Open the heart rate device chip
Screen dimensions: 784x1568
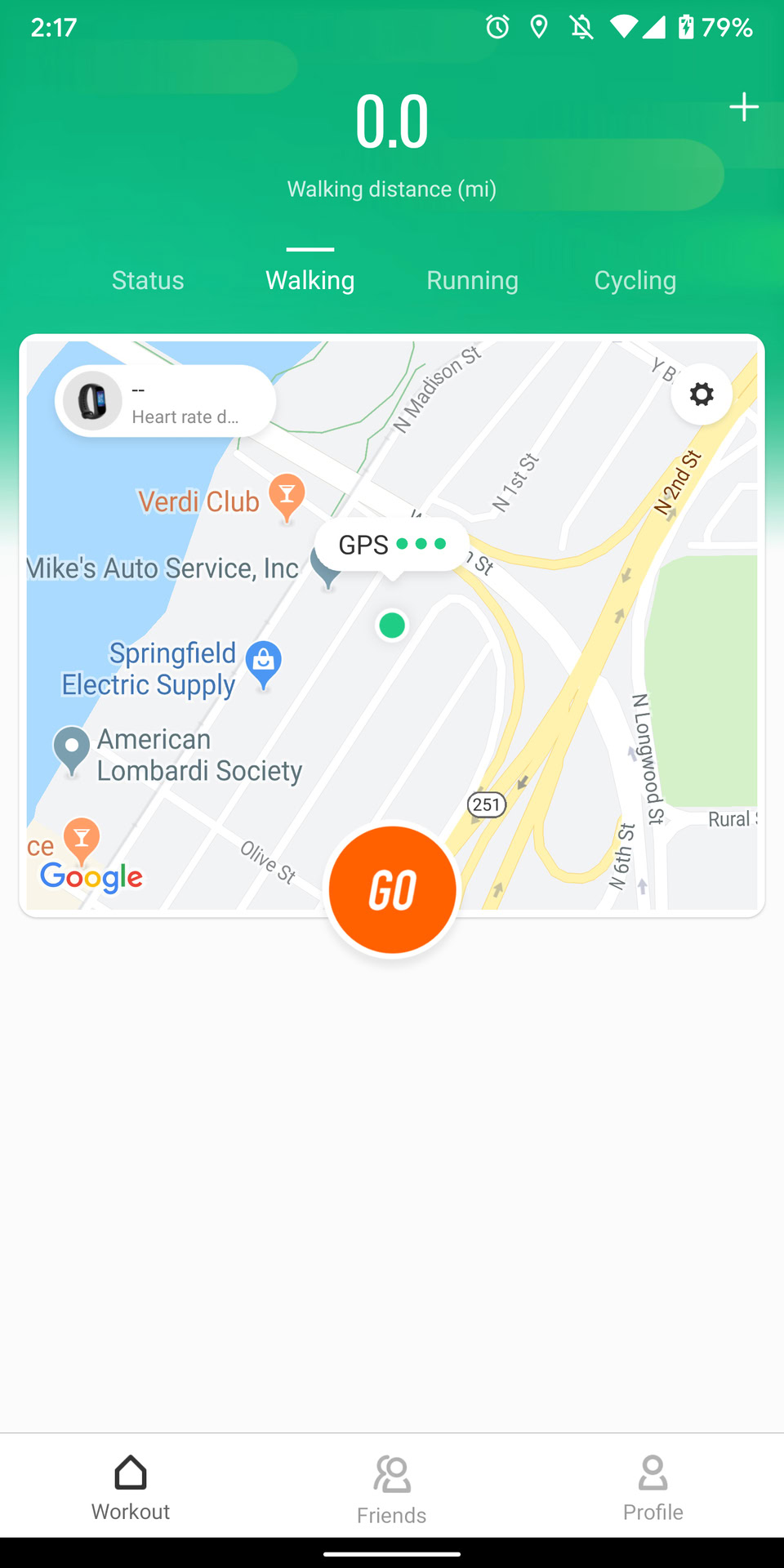tap(166, 402)
